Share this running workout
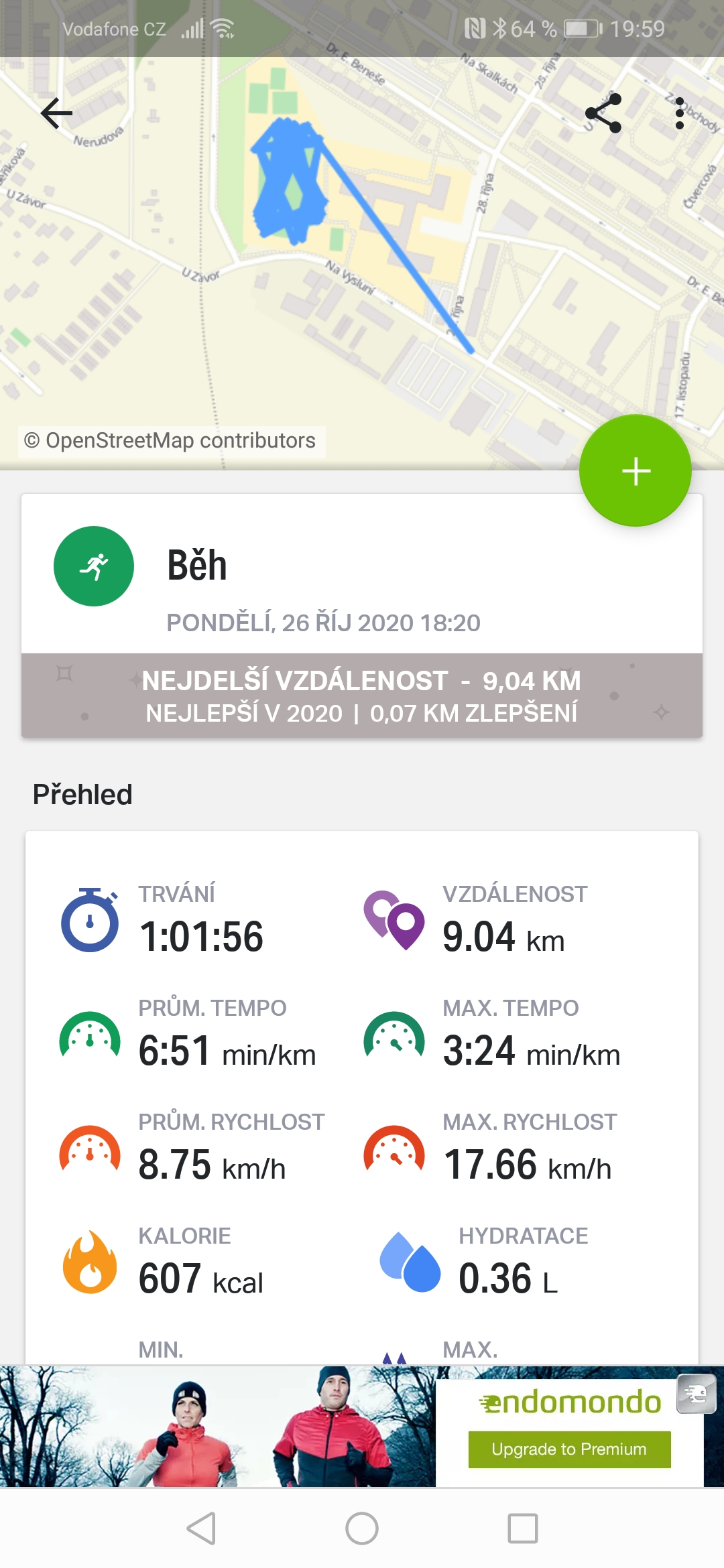The image size is (724, 1568). [603, 113]
